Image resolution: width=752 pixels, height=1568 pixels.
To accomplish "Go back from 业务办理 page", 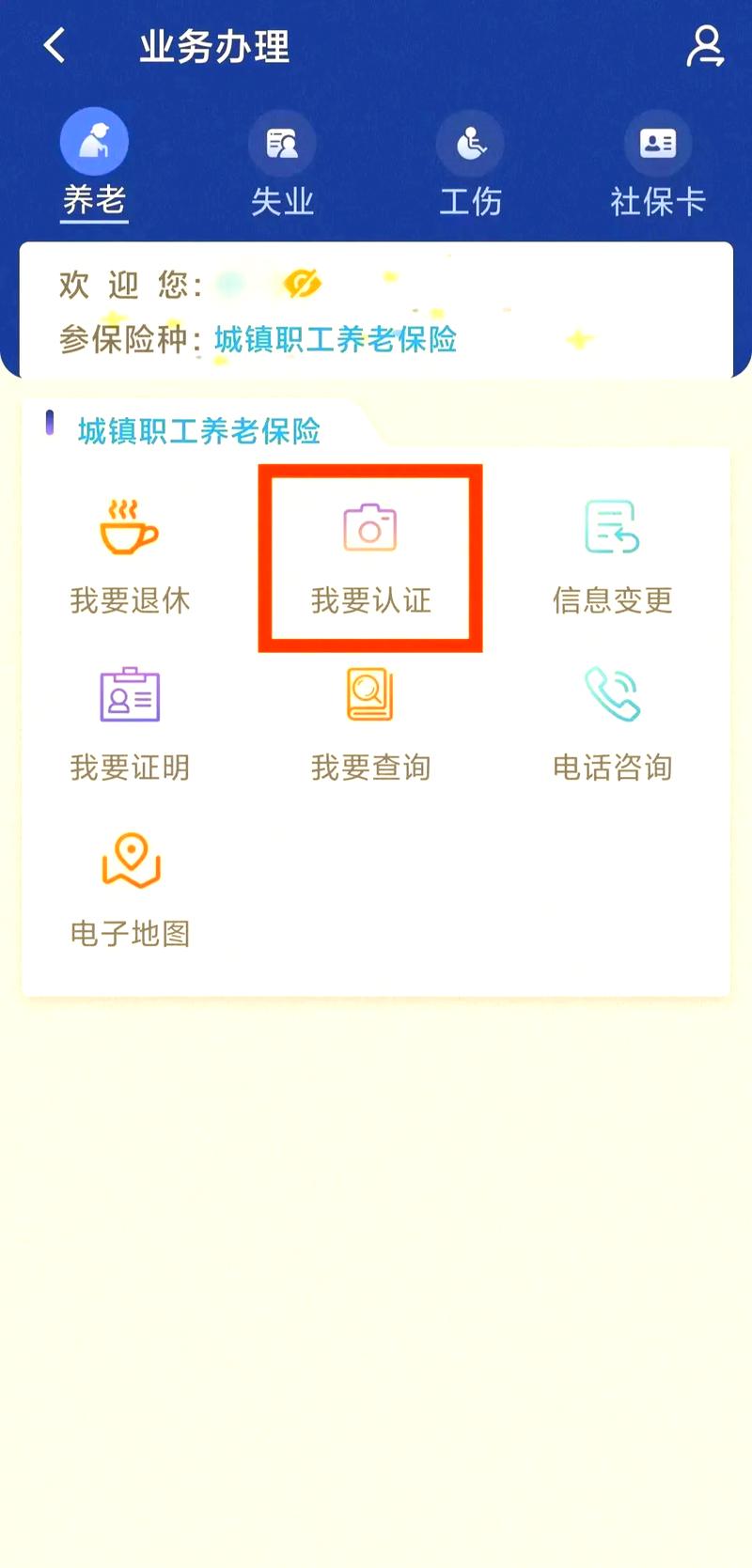I will 55,45.
